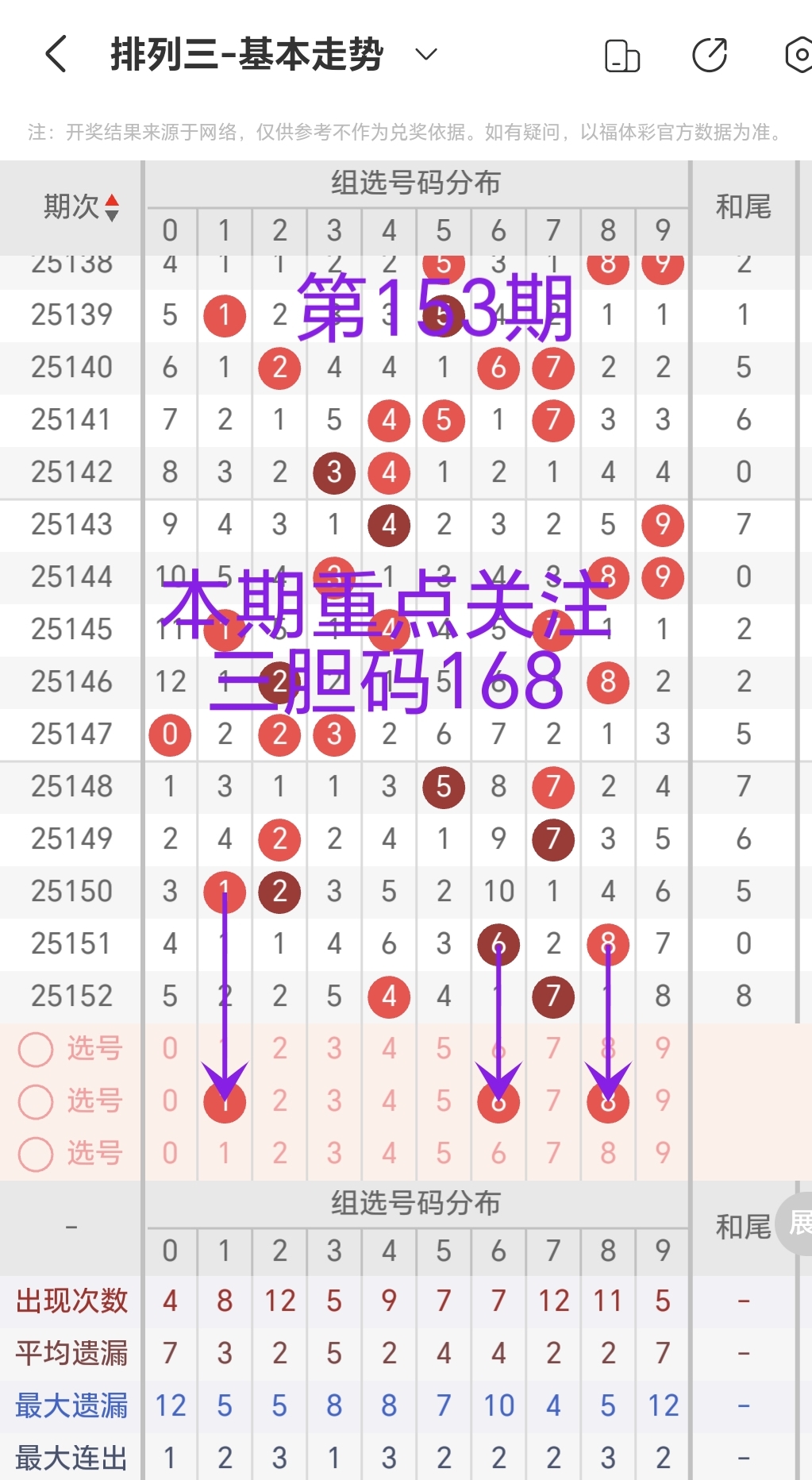Open the settings gear icon
812x1480 pixels.
click(x=800, y=56)
